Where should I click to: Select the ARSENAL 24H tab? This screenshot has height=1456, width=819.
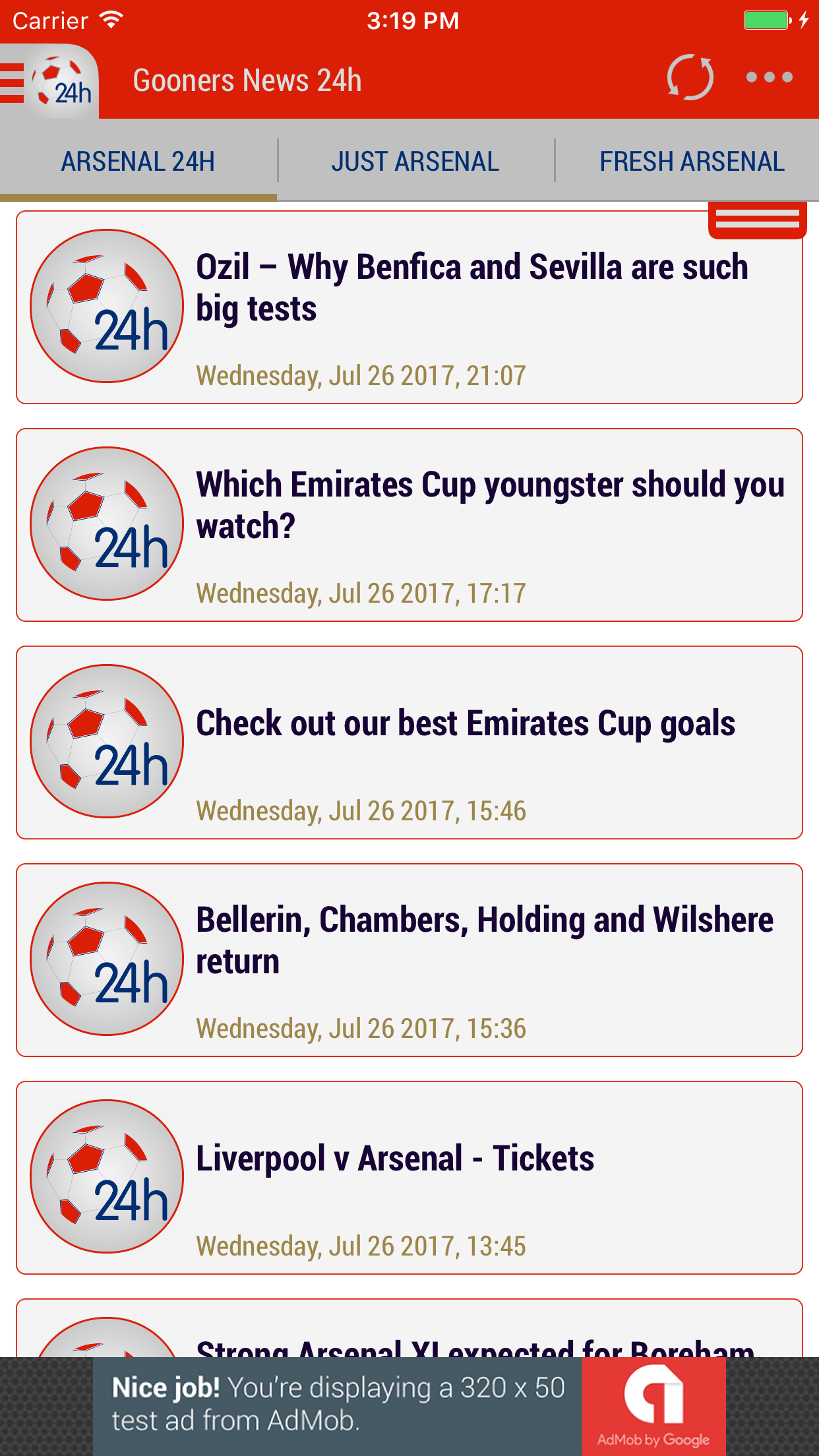pyautogui.click(x=137, y=160)
